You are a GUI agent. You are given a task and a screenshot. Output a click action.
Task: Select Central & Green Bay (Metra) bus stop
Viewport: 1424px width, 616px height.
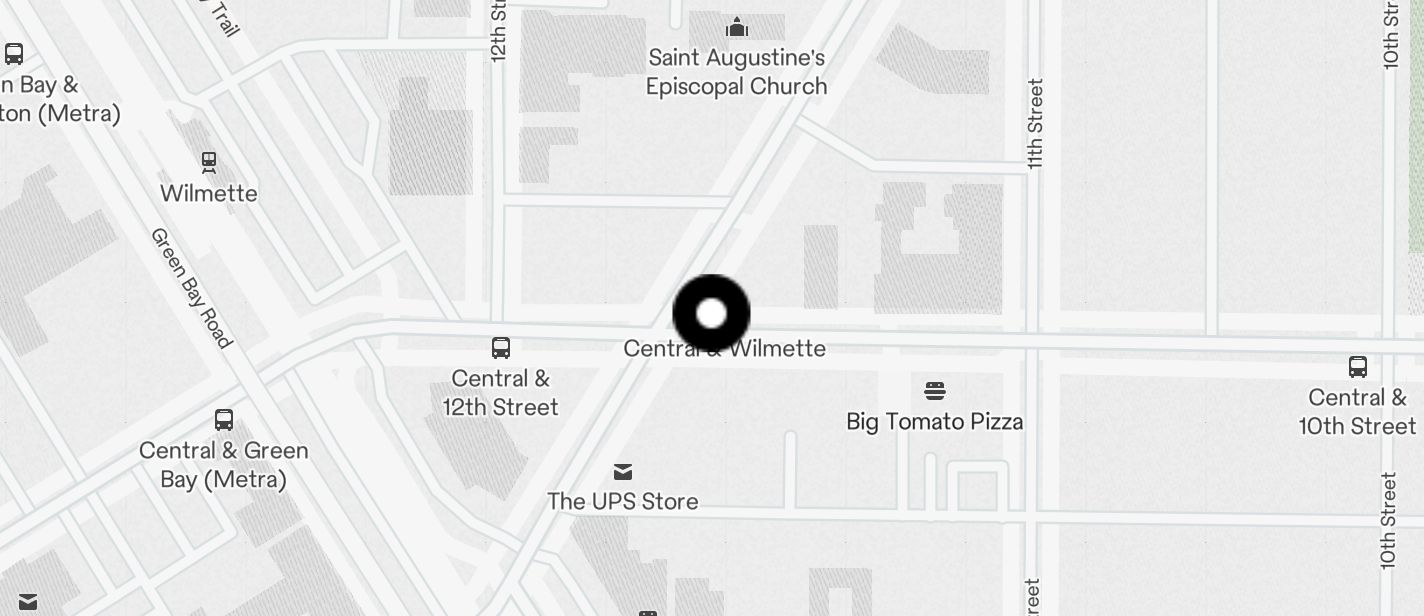coord(224,420)
